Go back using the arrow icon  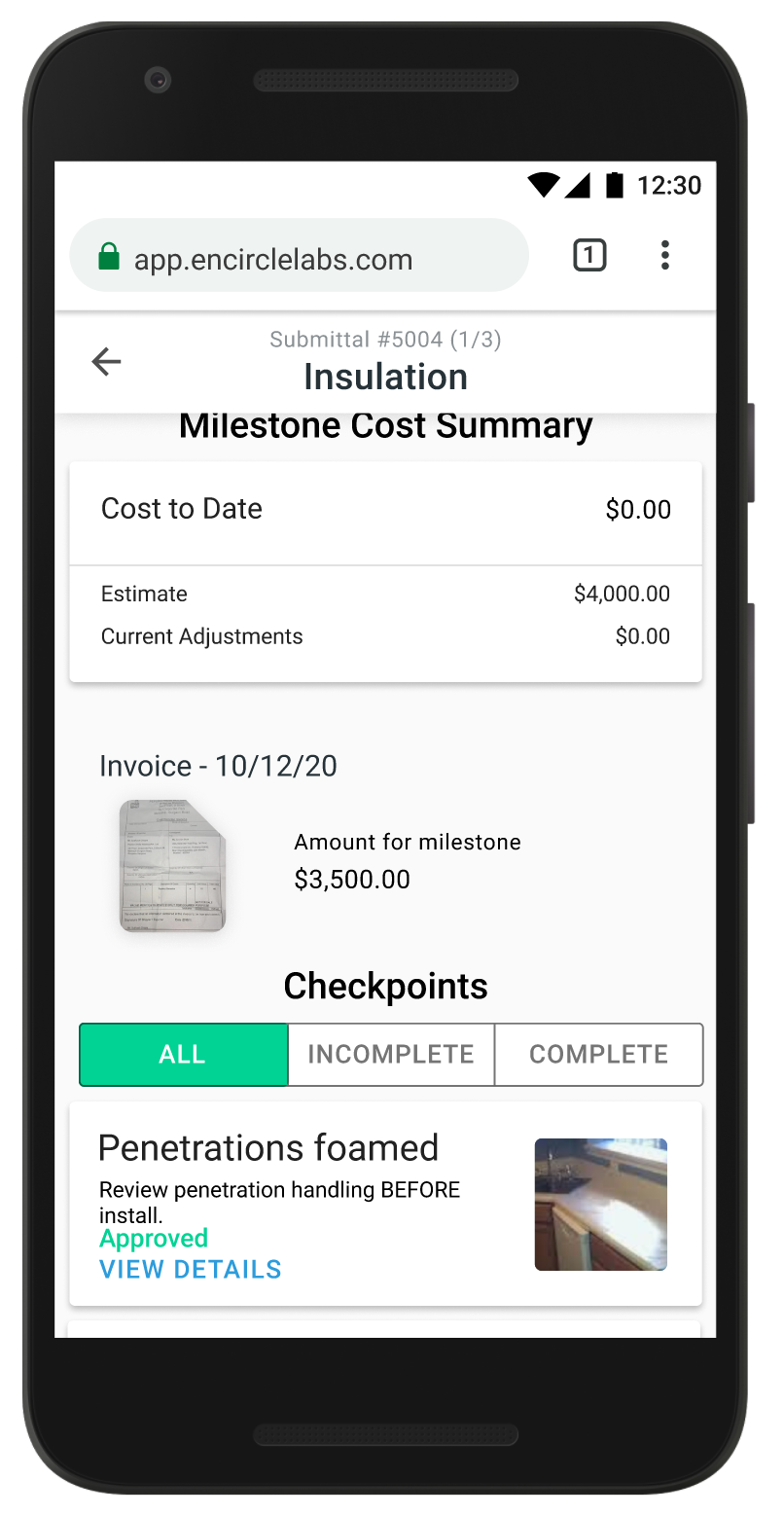point(106,362)
